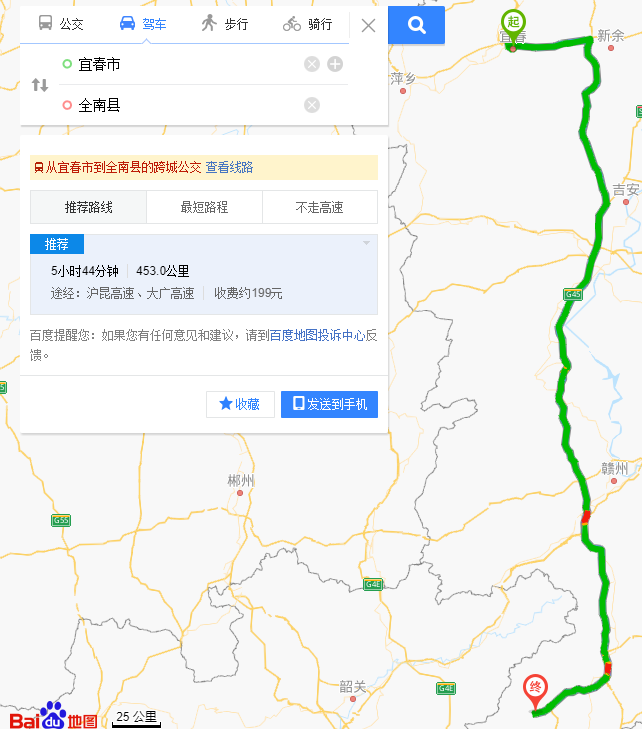This screenshot has height=729, width=642.
Task: Tap the blue search button
Action: coord(416,26)
